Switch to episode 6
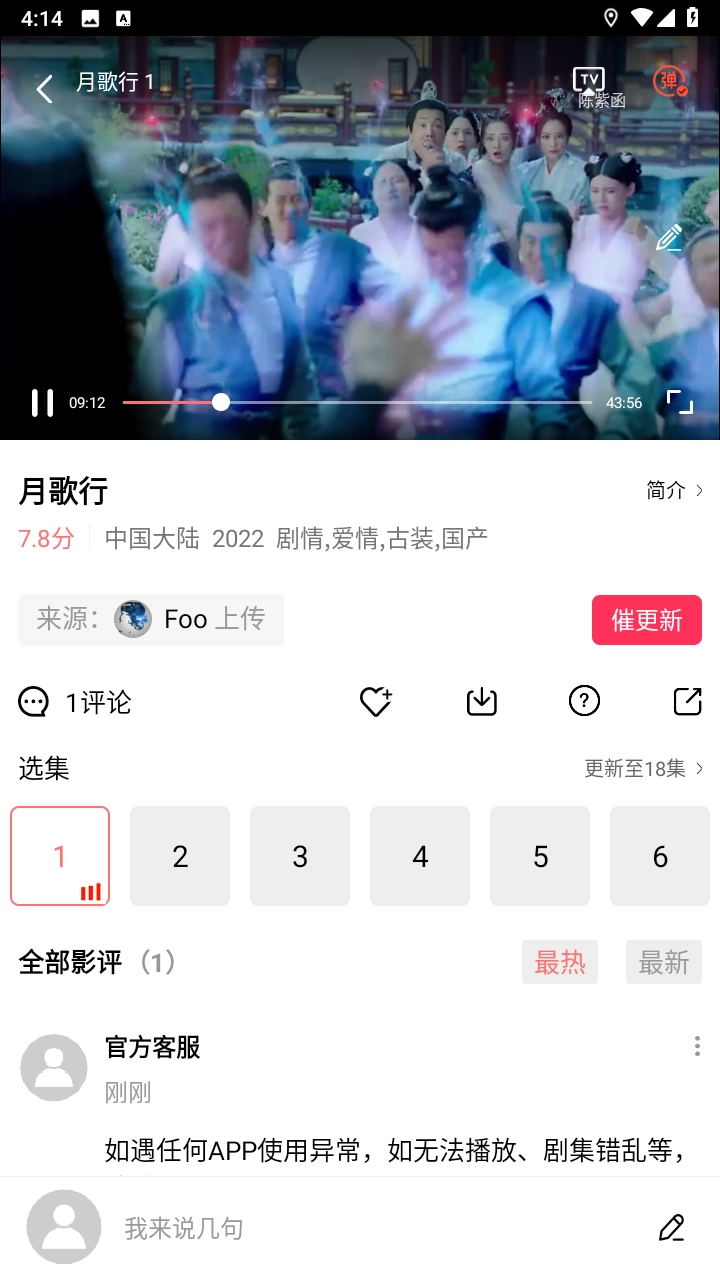The height and width of the screenshot is (1280, 720). pyautogui.click(x=660, y=856)
